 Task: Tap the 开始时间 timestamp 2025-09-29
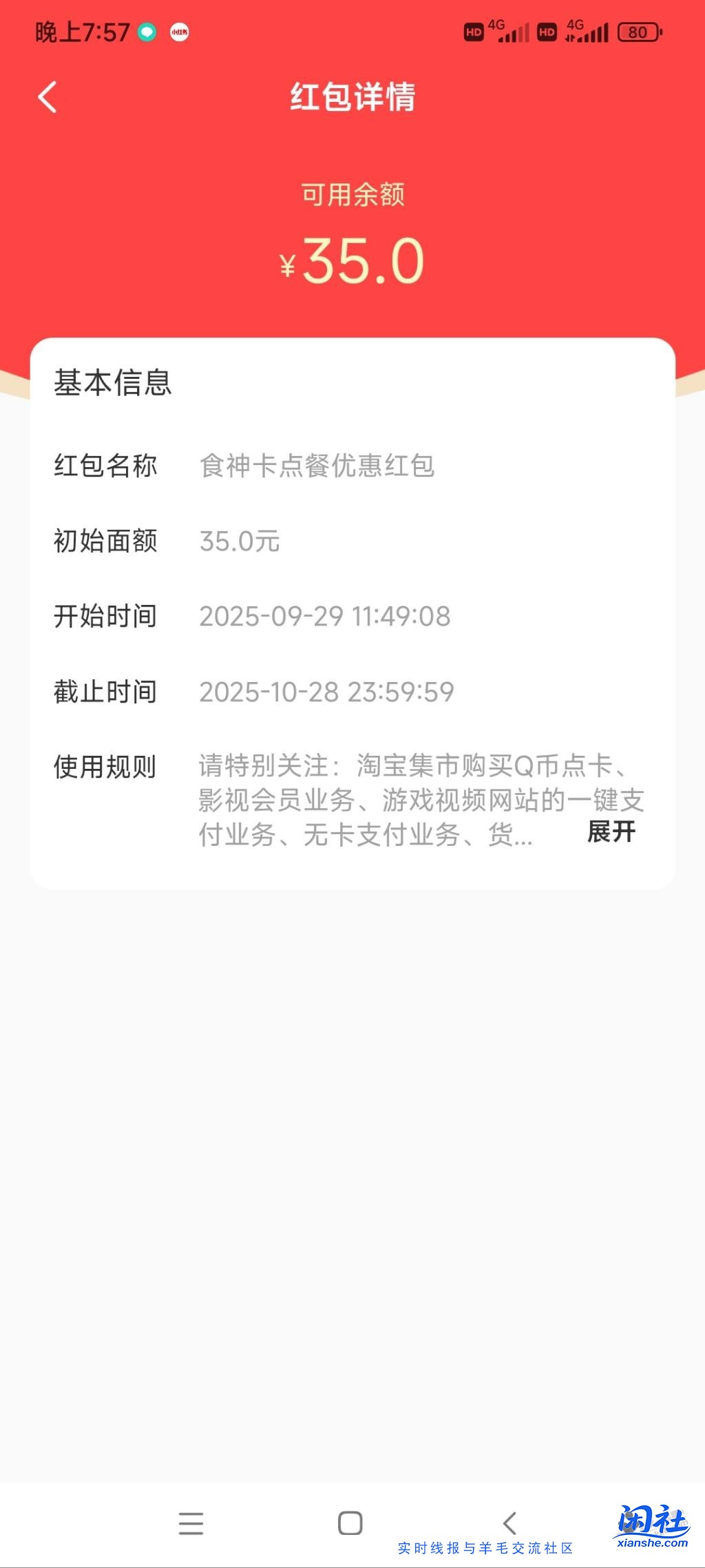[325, 617]
